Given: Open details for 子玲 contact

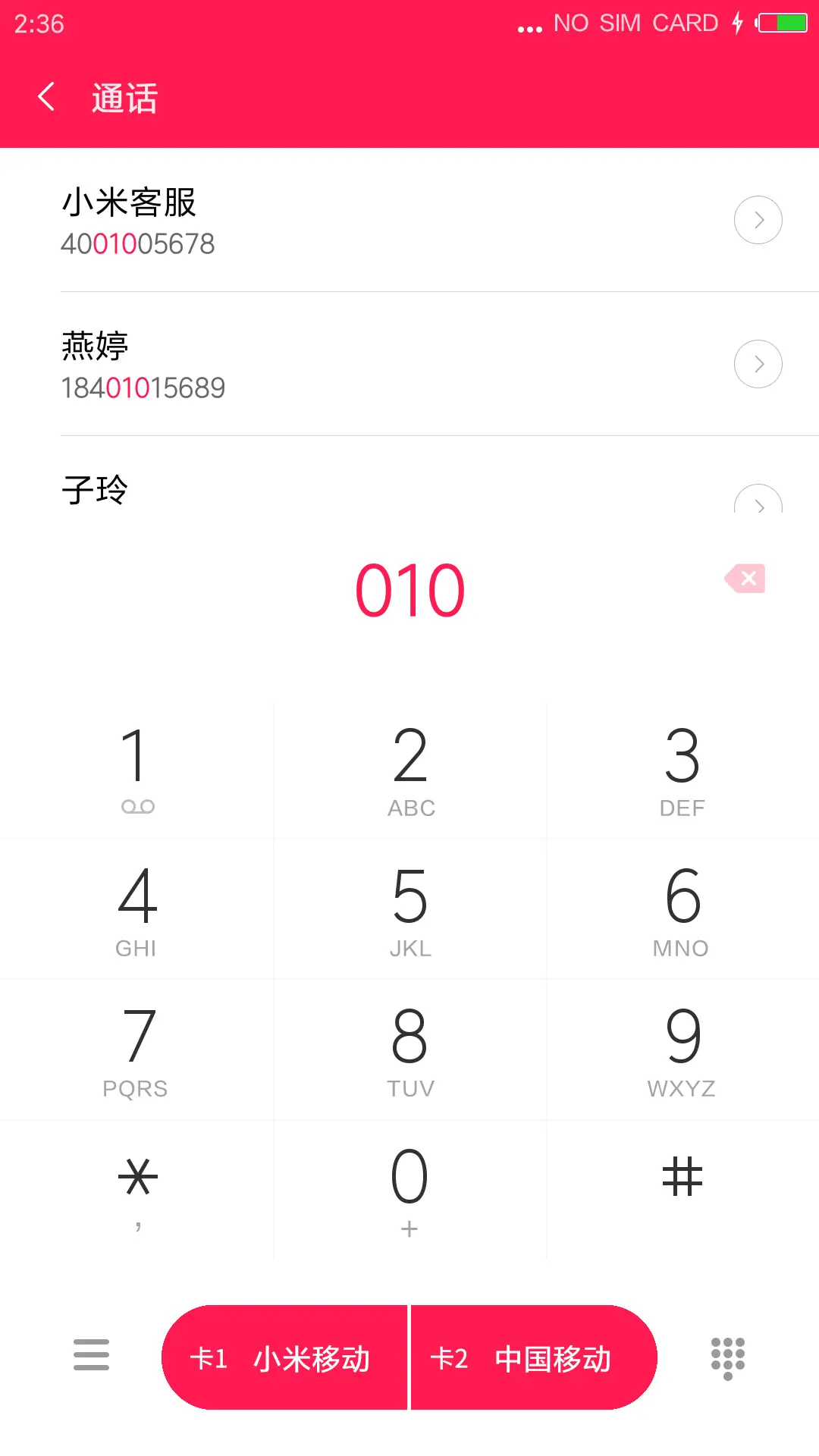Looking at the screenshot, I should [758, 504].
